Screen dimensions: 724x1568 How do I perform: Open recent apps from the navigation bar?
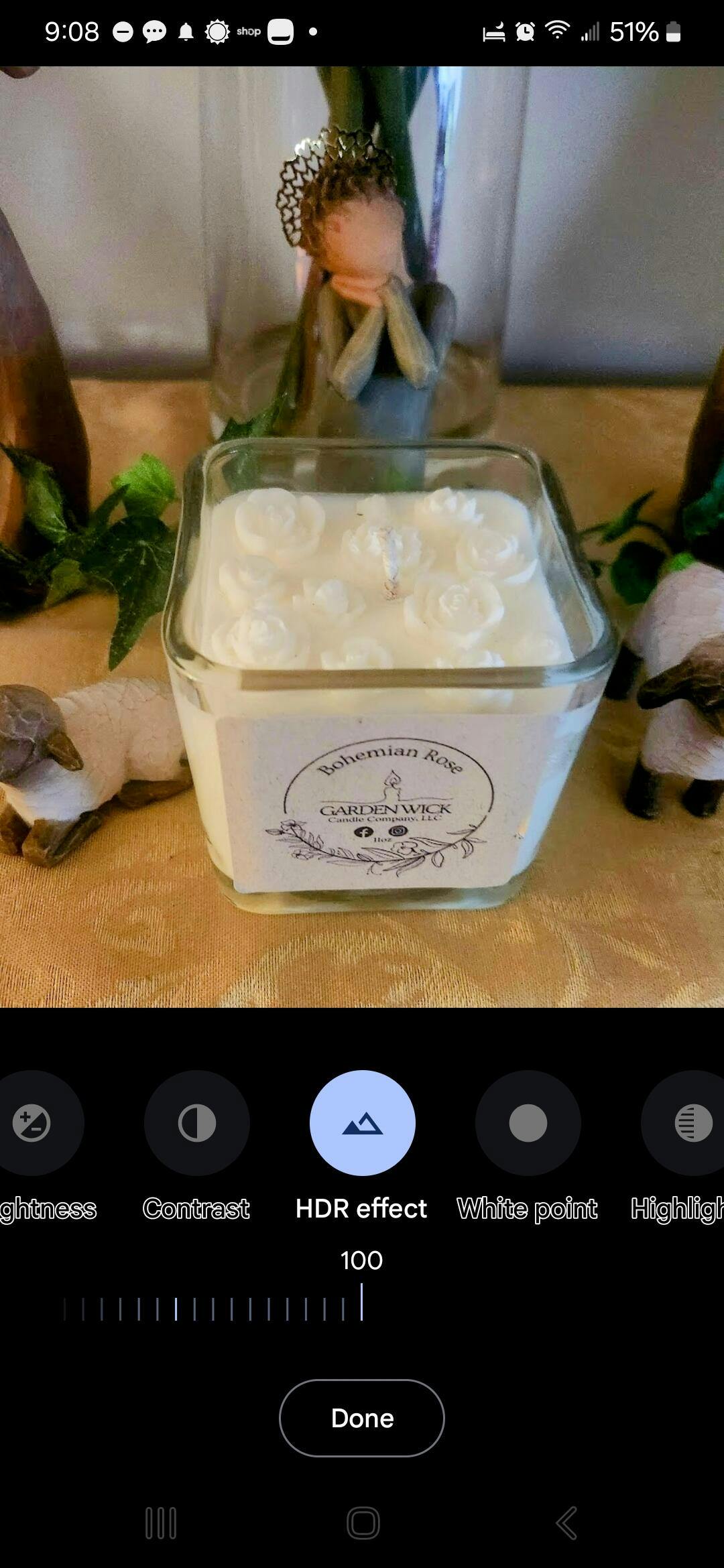(x=161, y=1523)
